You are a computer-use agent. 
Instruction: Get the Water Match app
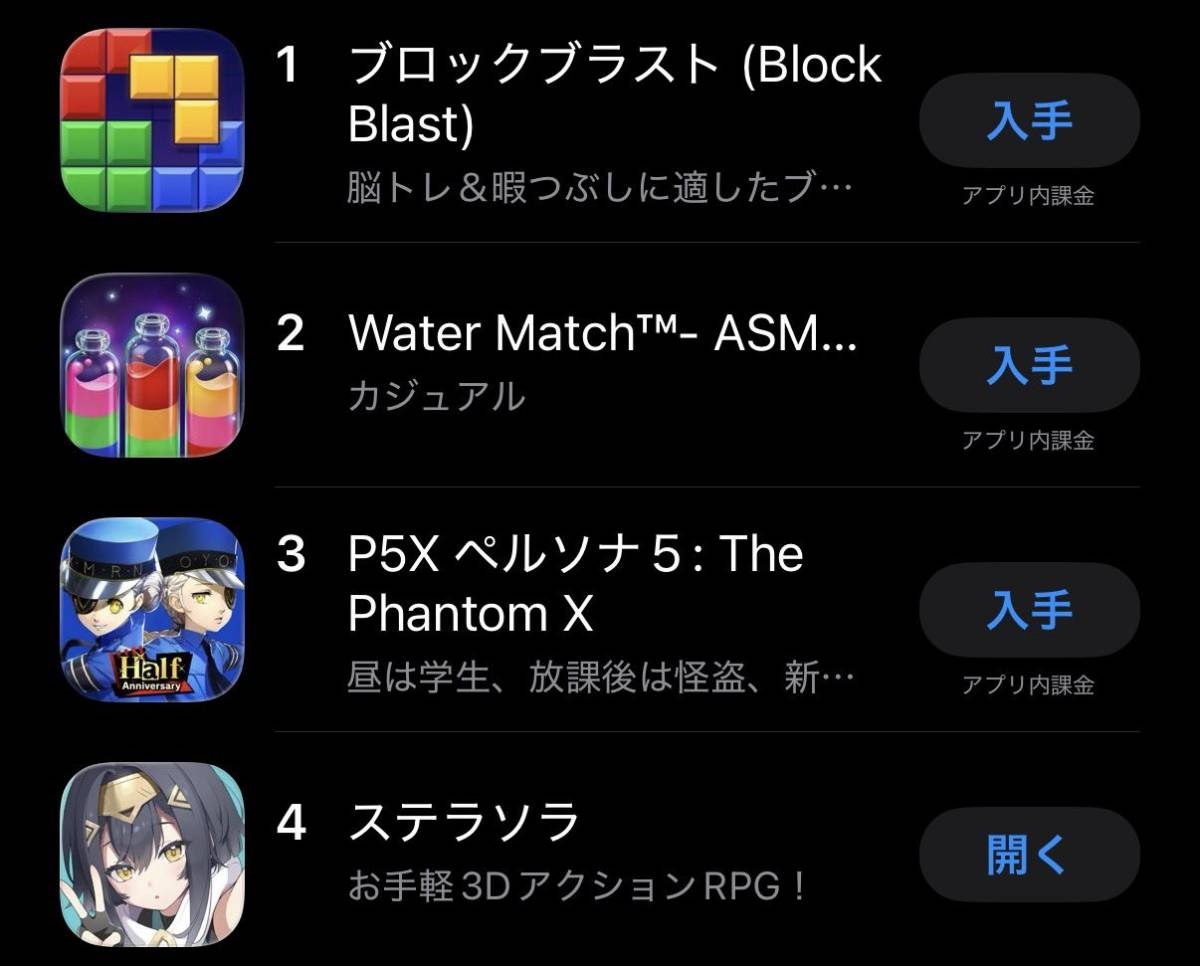[1029, 365]
